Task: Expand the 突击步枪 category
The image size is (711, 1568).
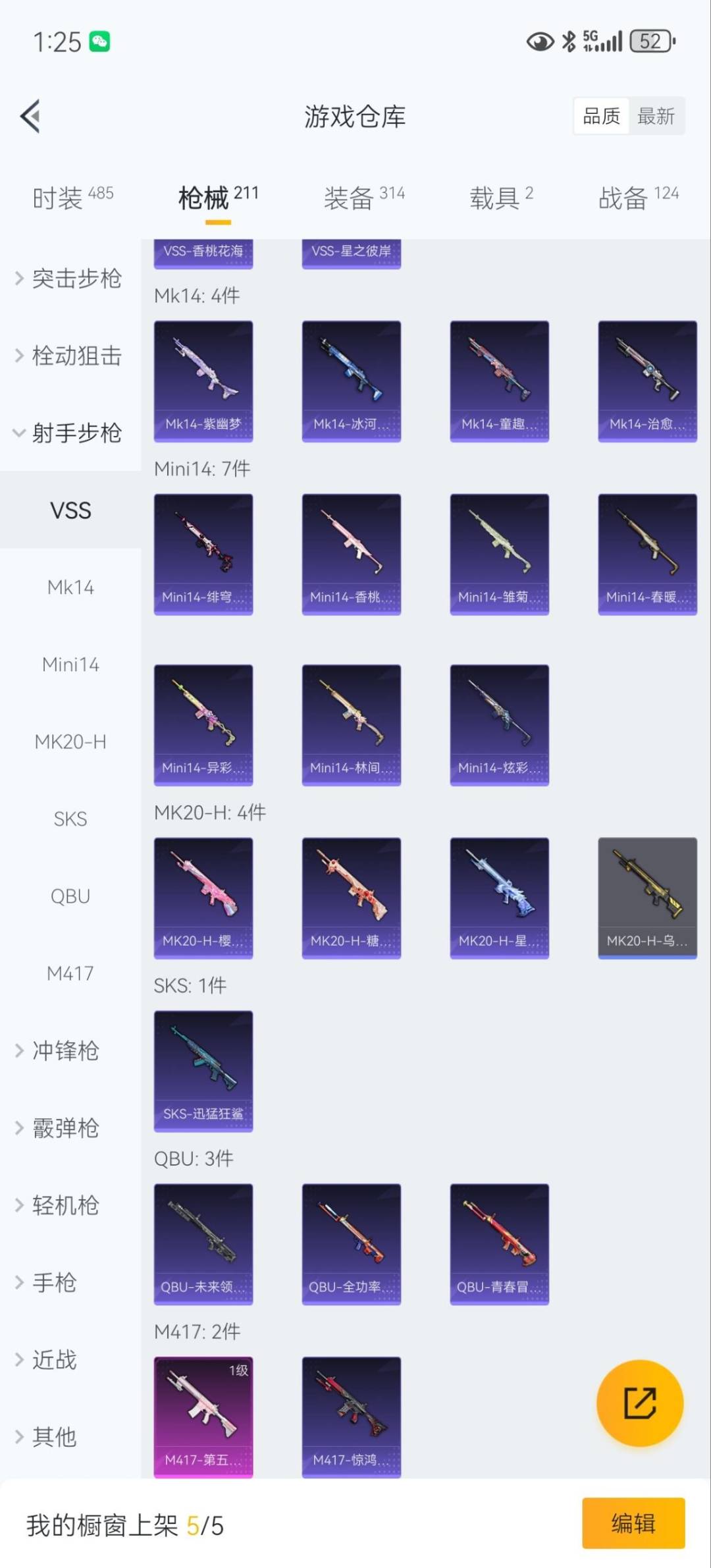Action: pyautogui.click(x=69, y=279)
